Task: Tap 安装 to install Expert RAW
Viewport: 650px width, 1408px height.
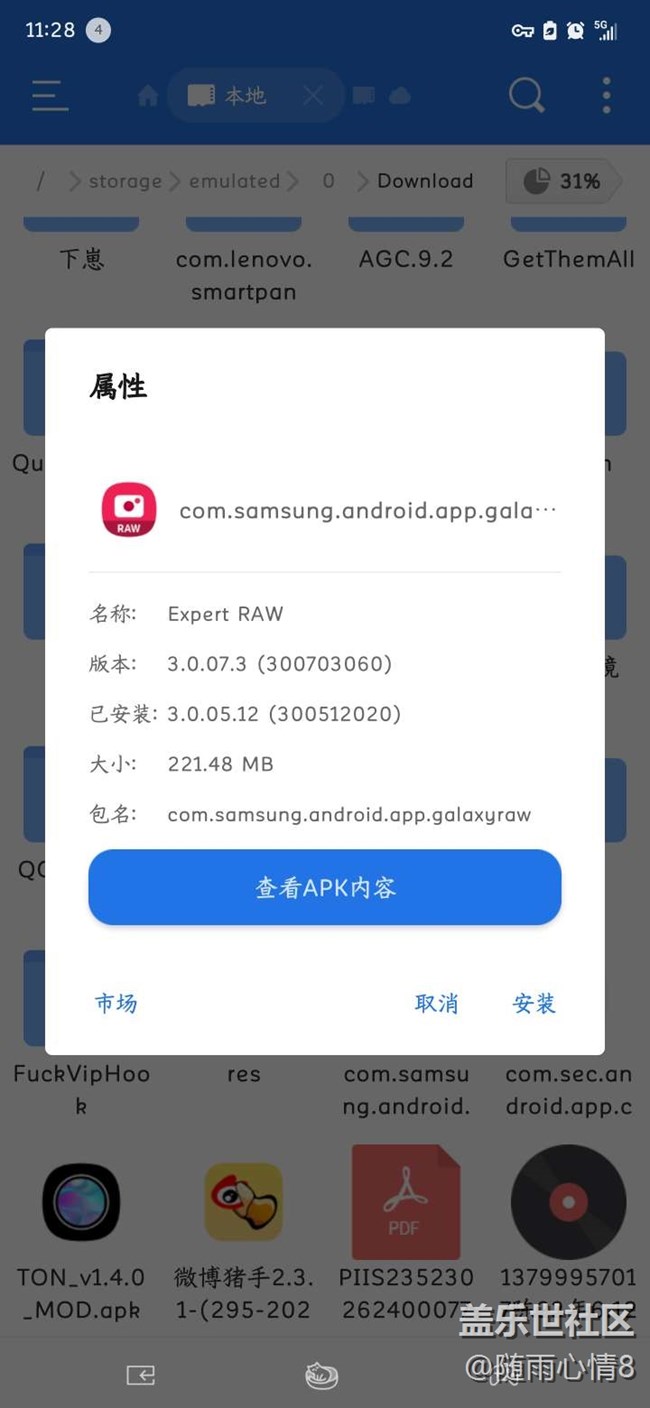Action: (534, 1004)
